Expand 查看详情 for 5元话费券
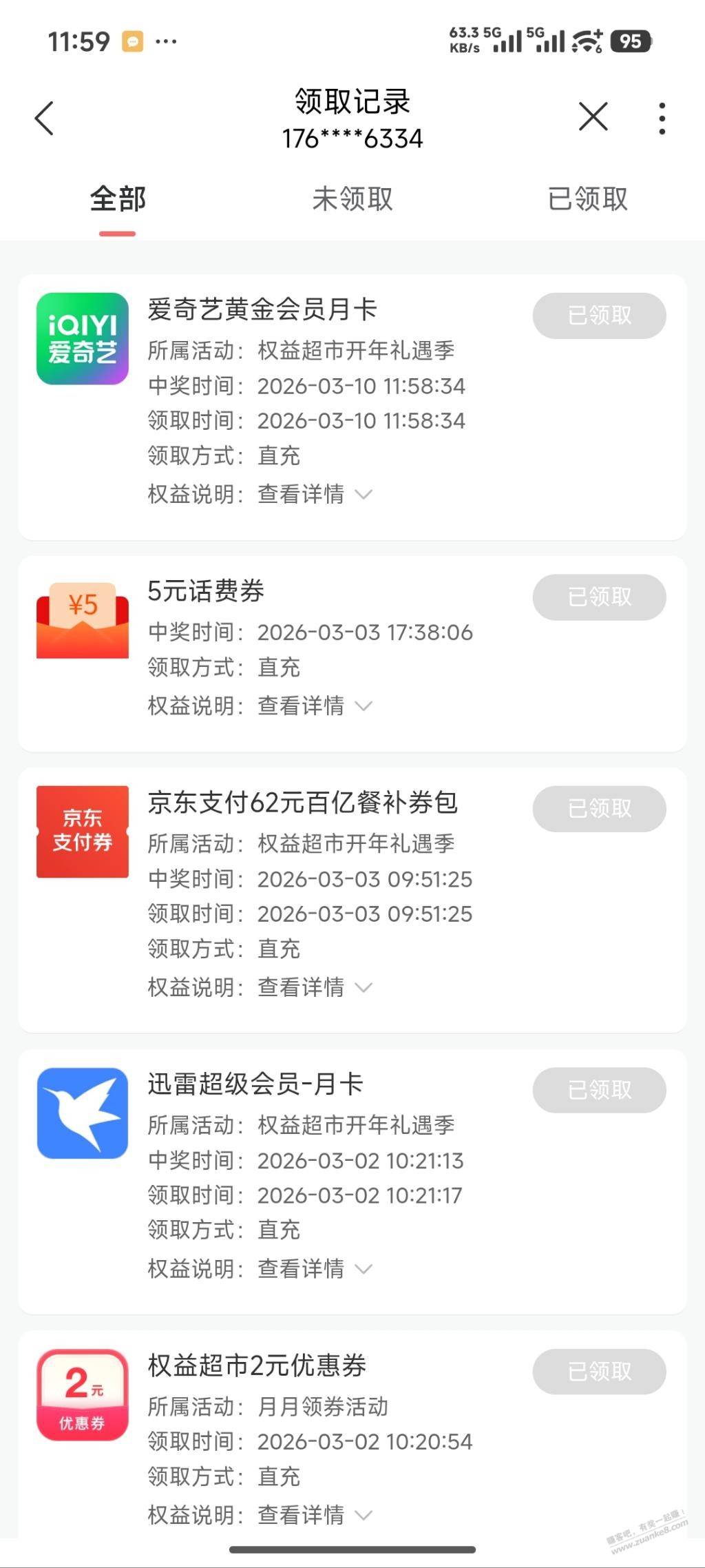705x1568 pixels. point(315,705)
